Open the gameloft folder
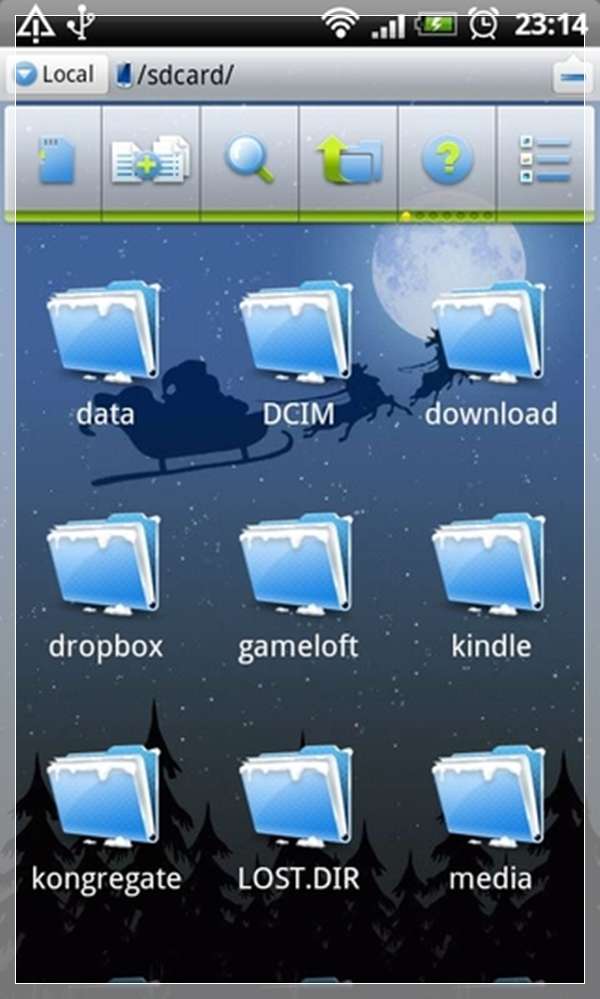Screen dimensions: 600x999 298,587
